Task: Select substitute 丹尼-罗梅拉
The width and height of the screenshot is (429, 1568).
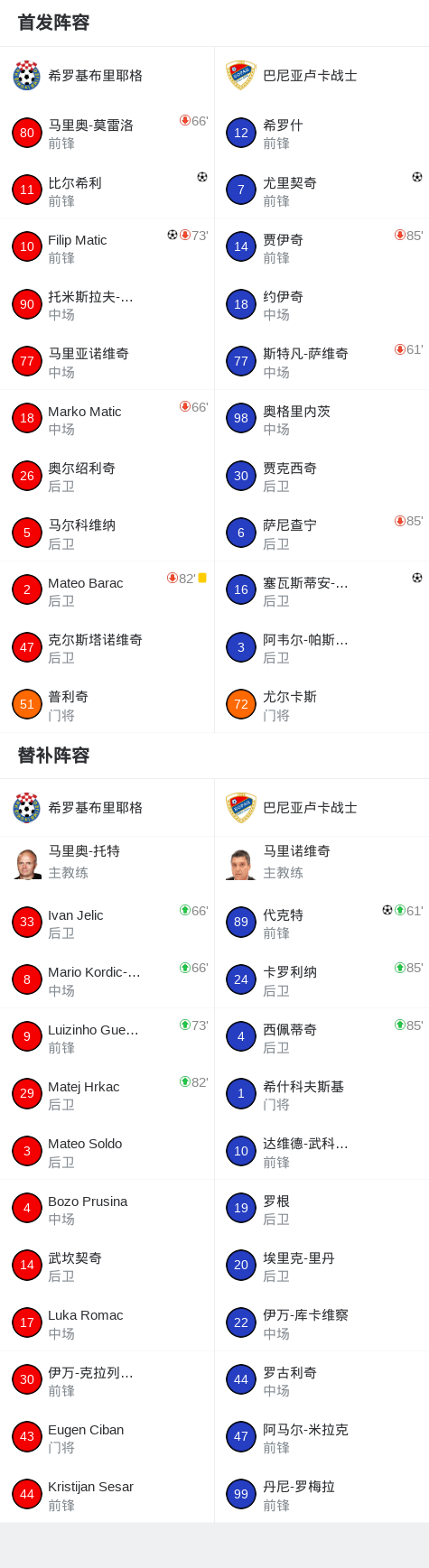Action: (322, 1494)
